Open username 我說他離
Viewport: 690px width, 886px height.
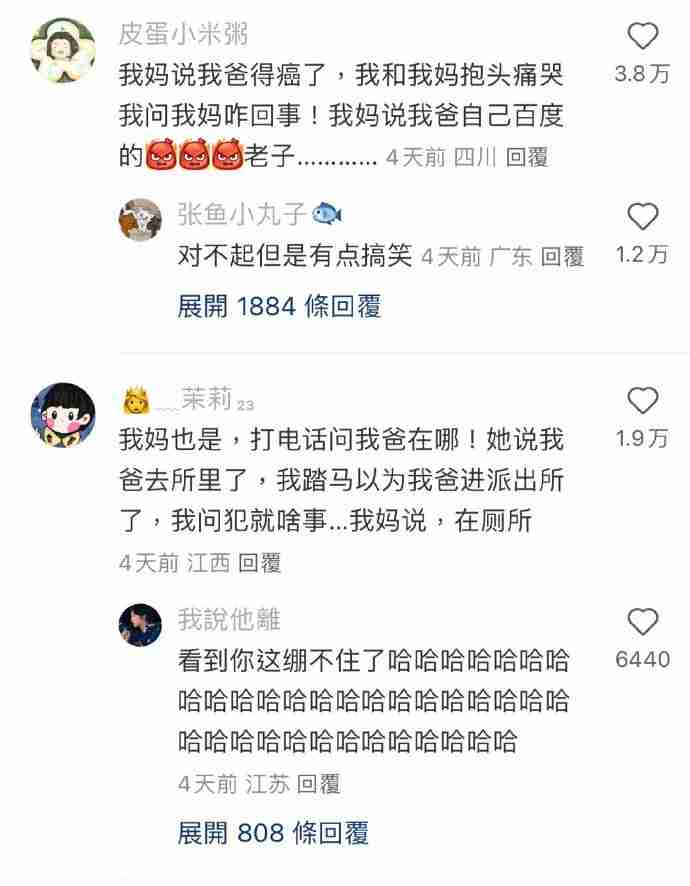click(229, 620)
